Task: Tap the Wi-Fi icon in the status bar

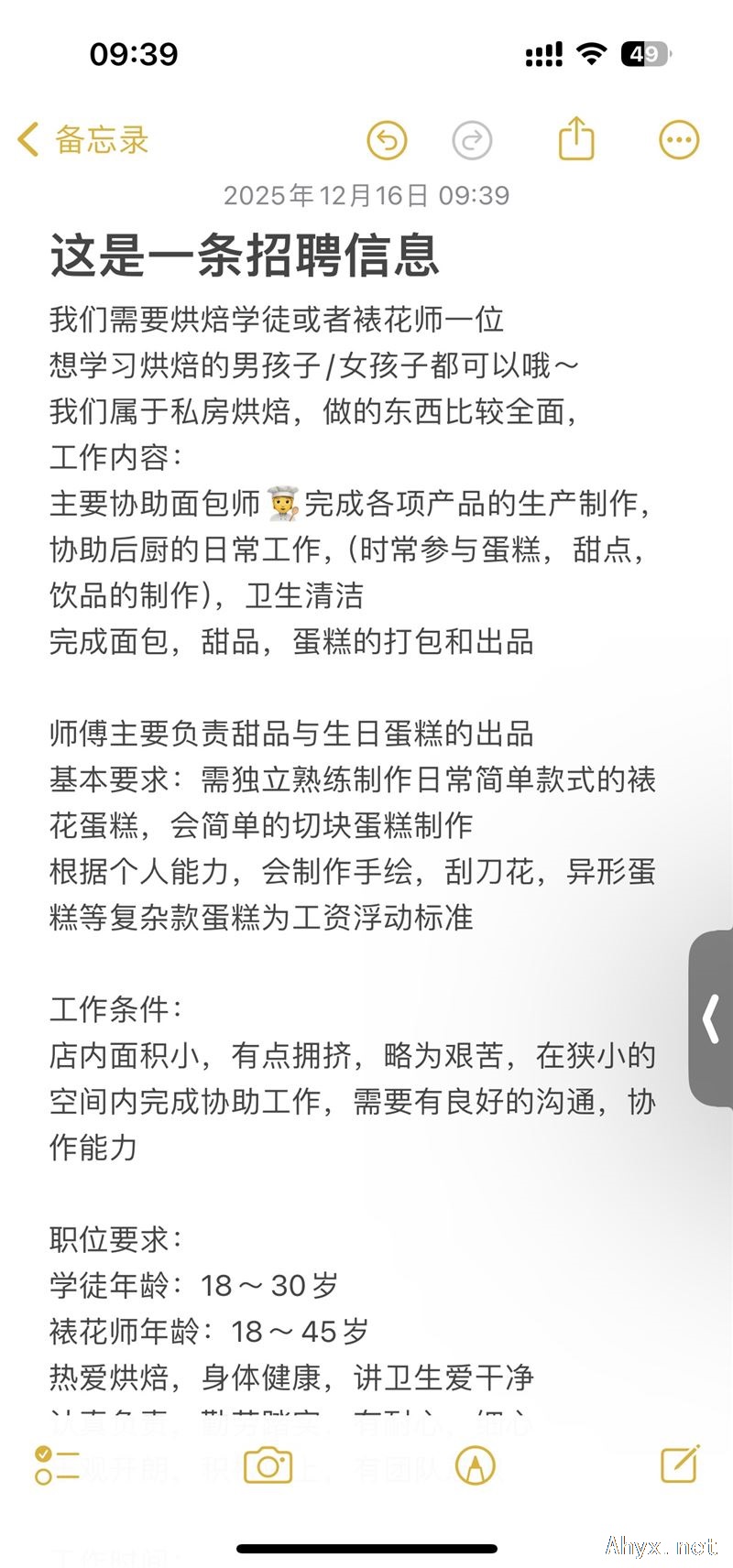Action: coord(592,55)
